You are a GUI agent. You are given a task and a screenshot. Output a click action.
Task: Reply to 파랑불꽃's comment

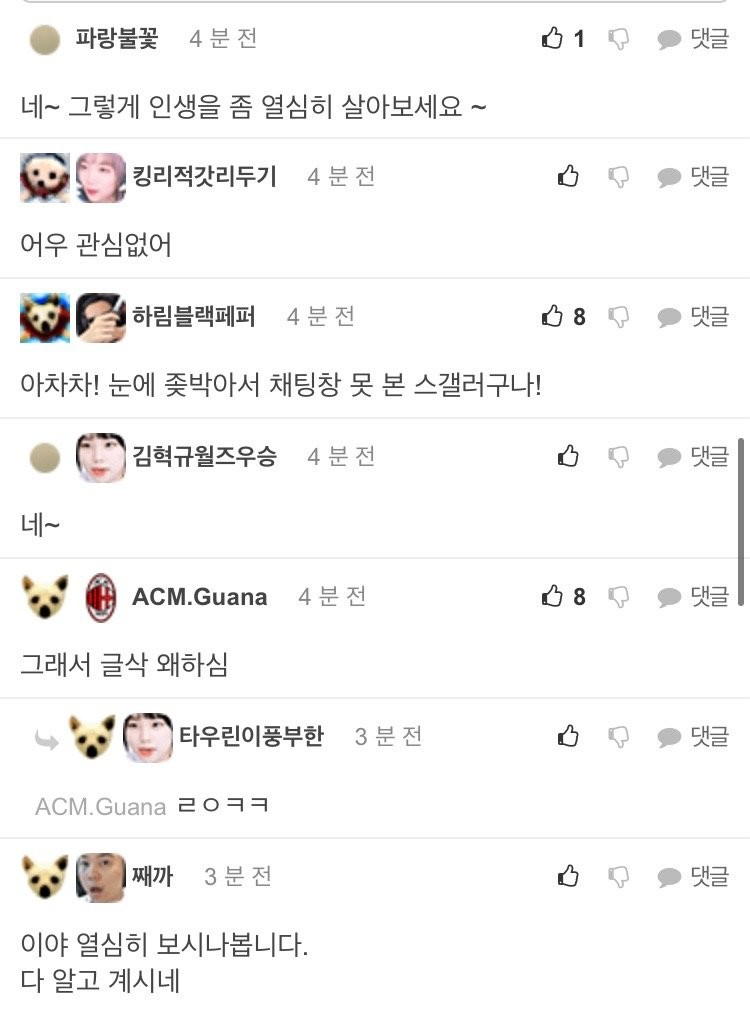(693, 39)
